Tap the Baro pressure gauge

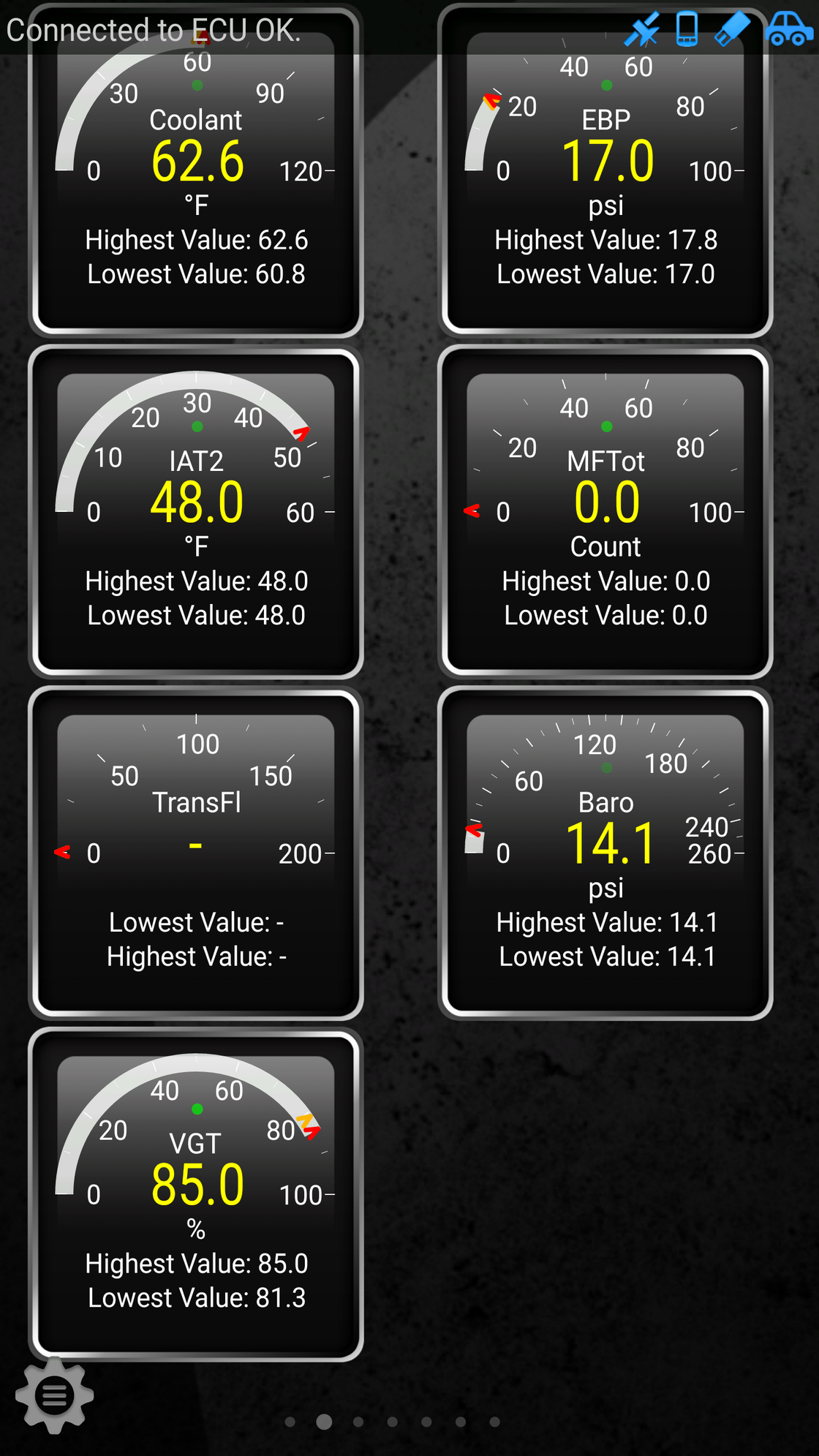click(x=605, y=853)
